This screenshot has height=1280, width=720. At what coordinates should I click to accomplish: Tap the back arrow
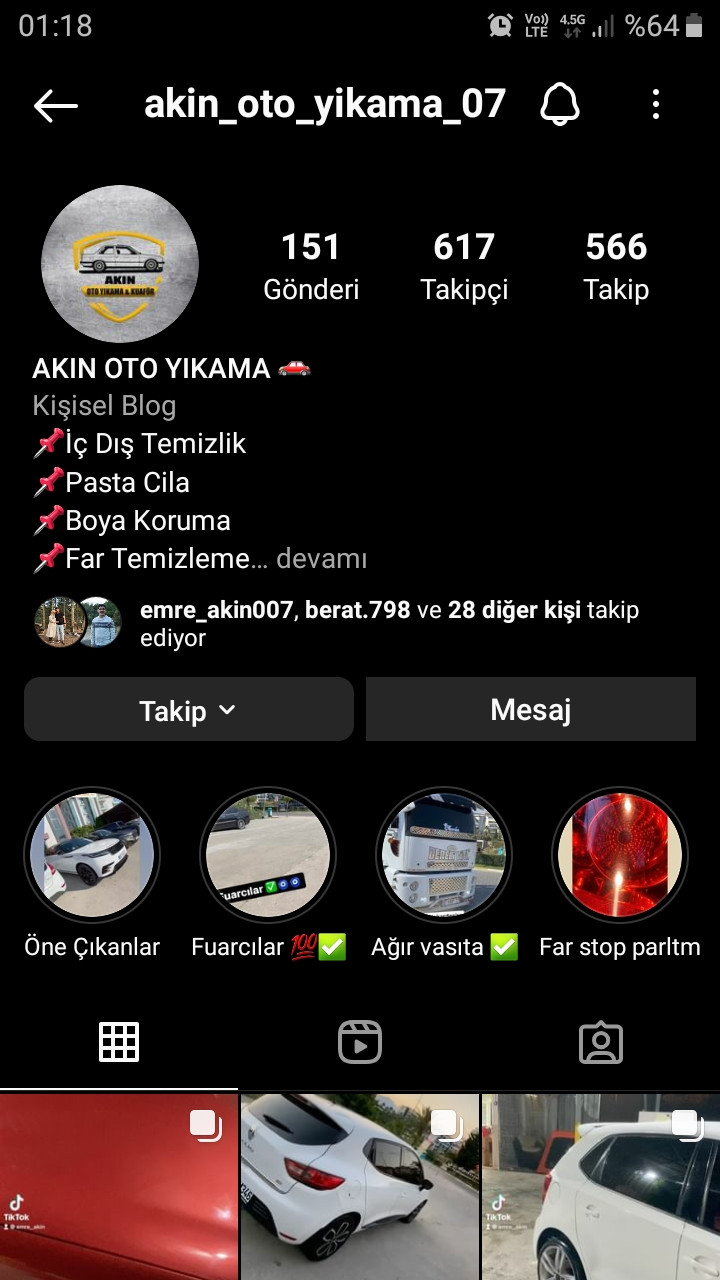[x=55, y=103]
